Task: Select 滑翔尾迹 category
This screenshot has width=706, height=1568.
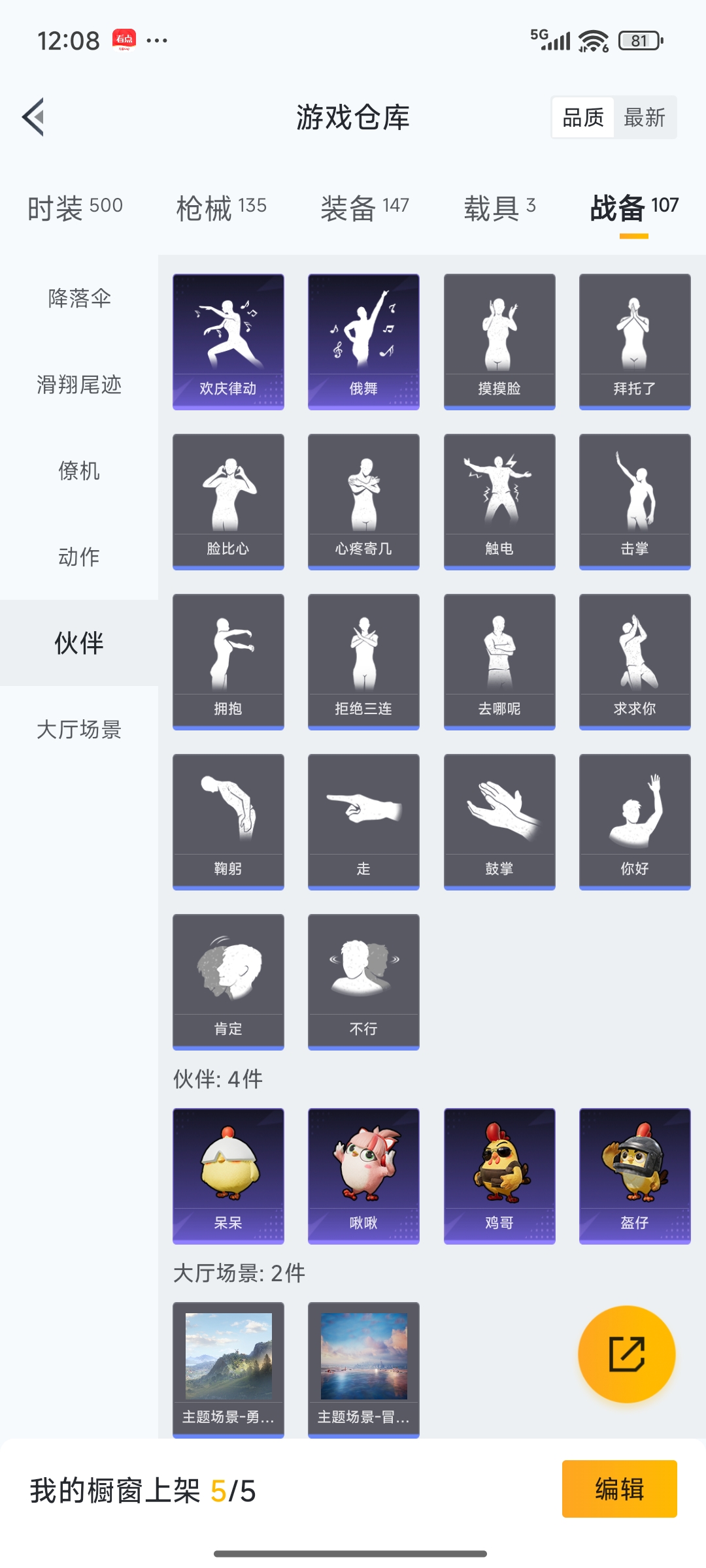Action: (79, 384)
